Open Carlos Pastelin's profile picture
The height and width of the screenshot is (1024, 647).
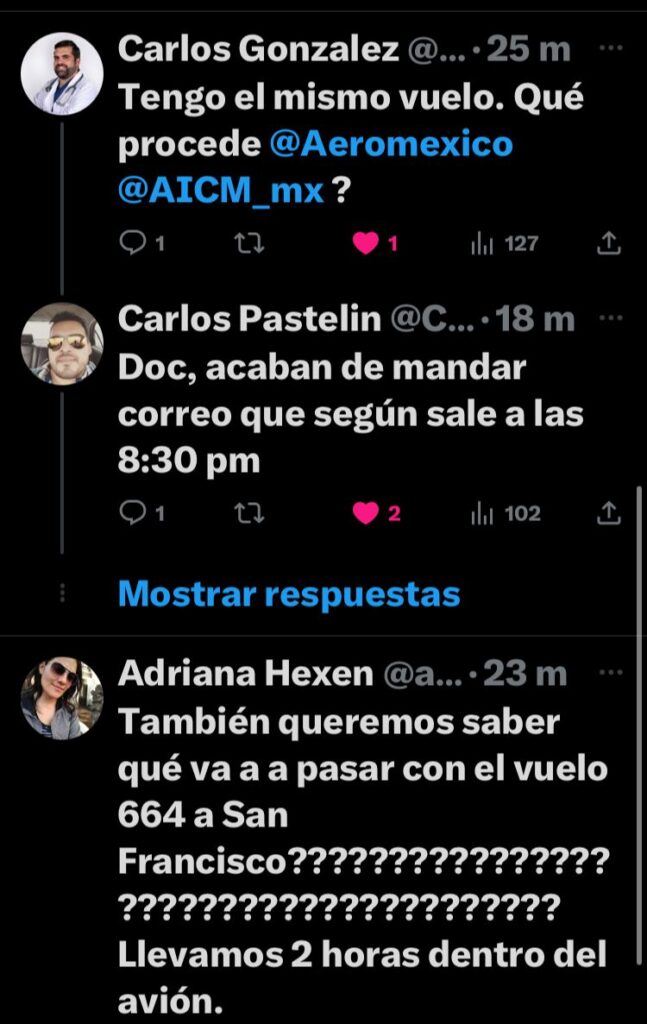[x=62, y=344]
